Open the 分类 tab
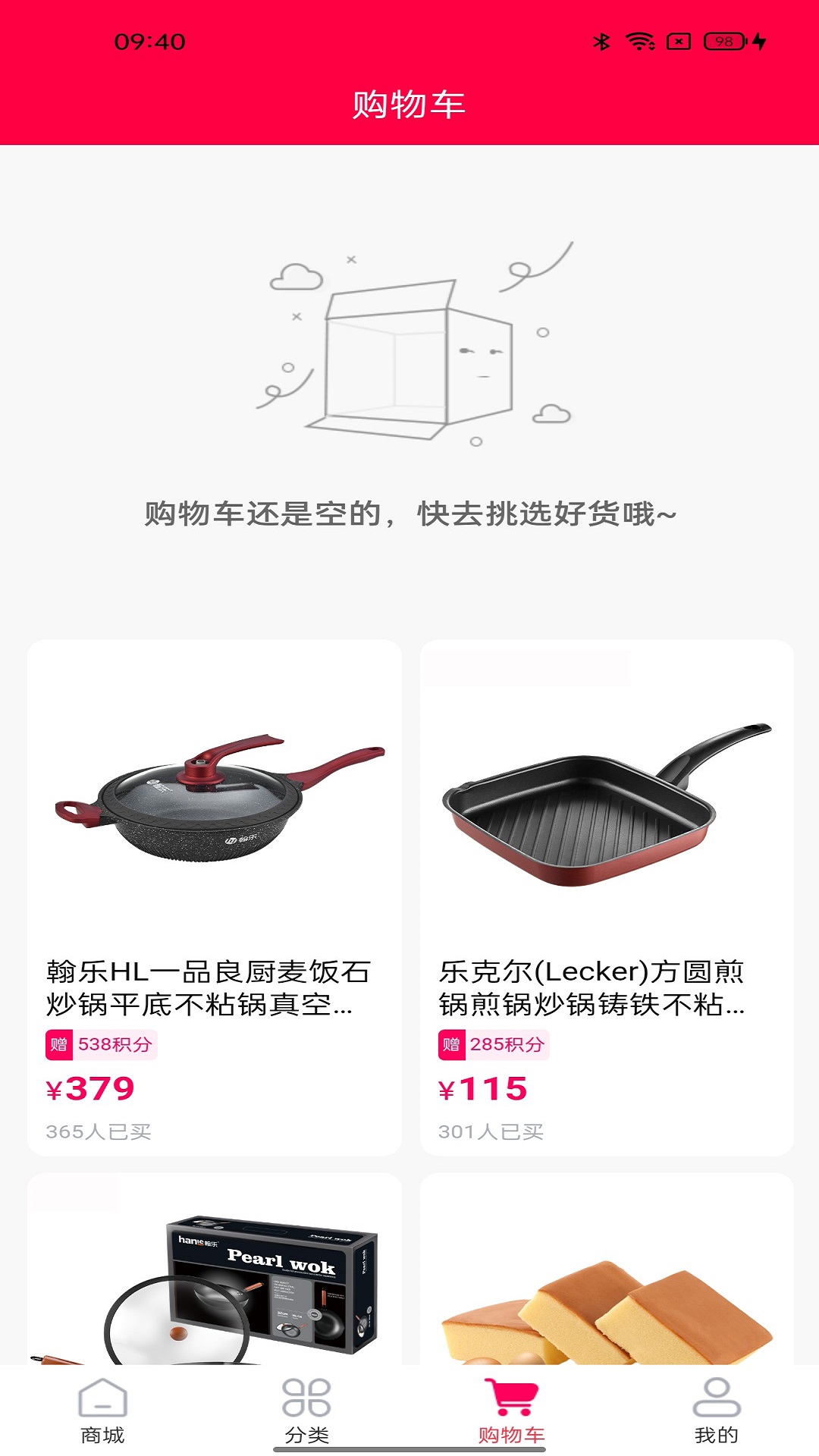This screenshot has height=1456, width=819. (306, 1410)
